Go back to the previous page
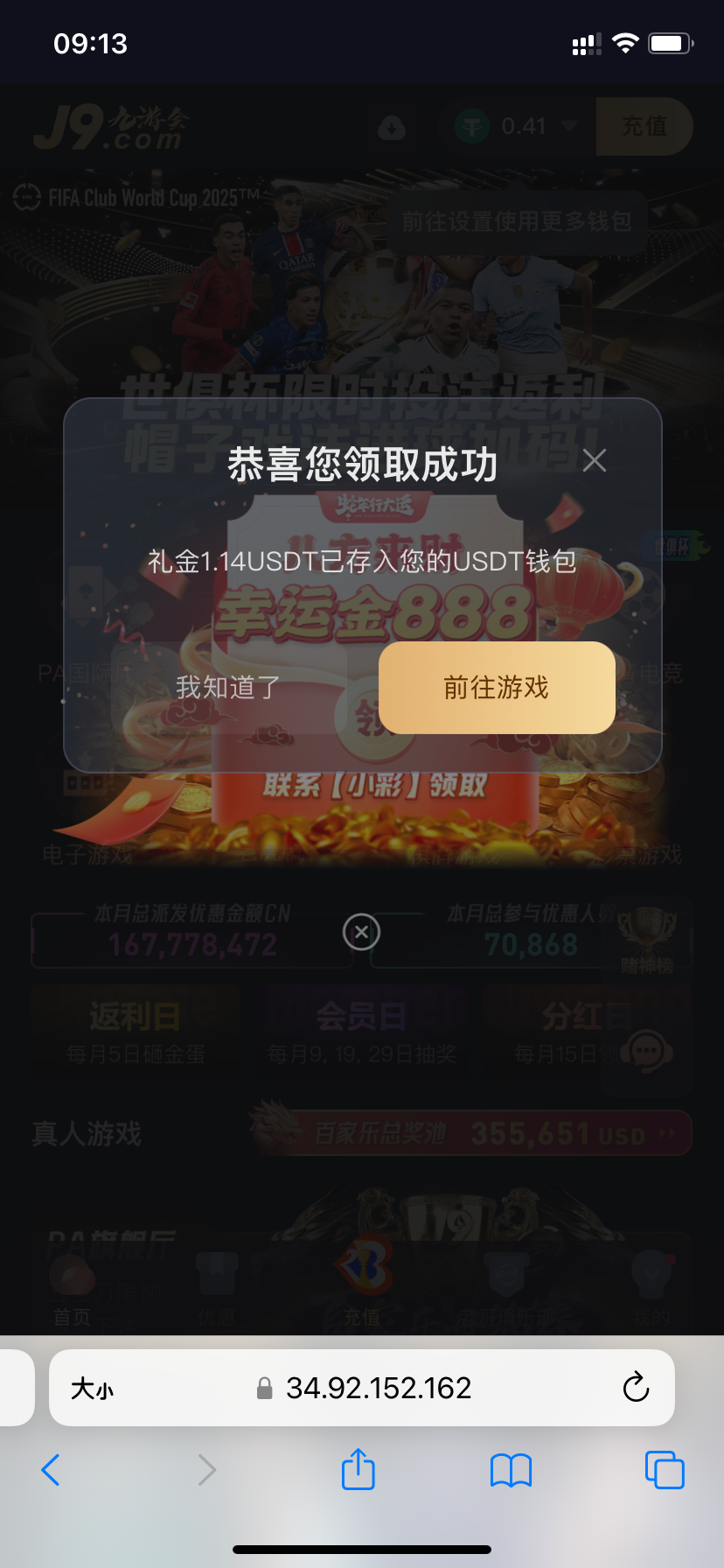 click(51, 1470)
